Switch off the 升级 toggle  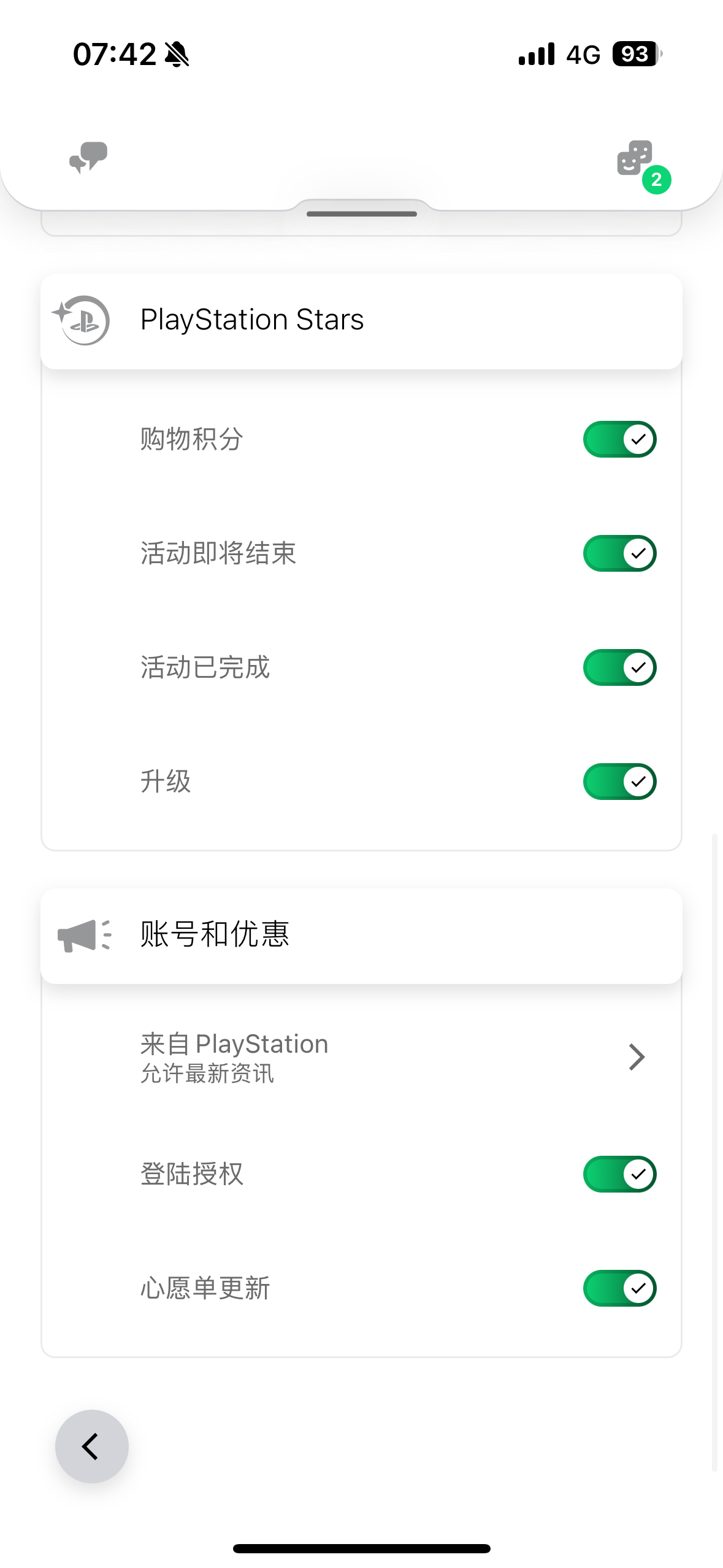pyautogui.click(x=619, y=782)
